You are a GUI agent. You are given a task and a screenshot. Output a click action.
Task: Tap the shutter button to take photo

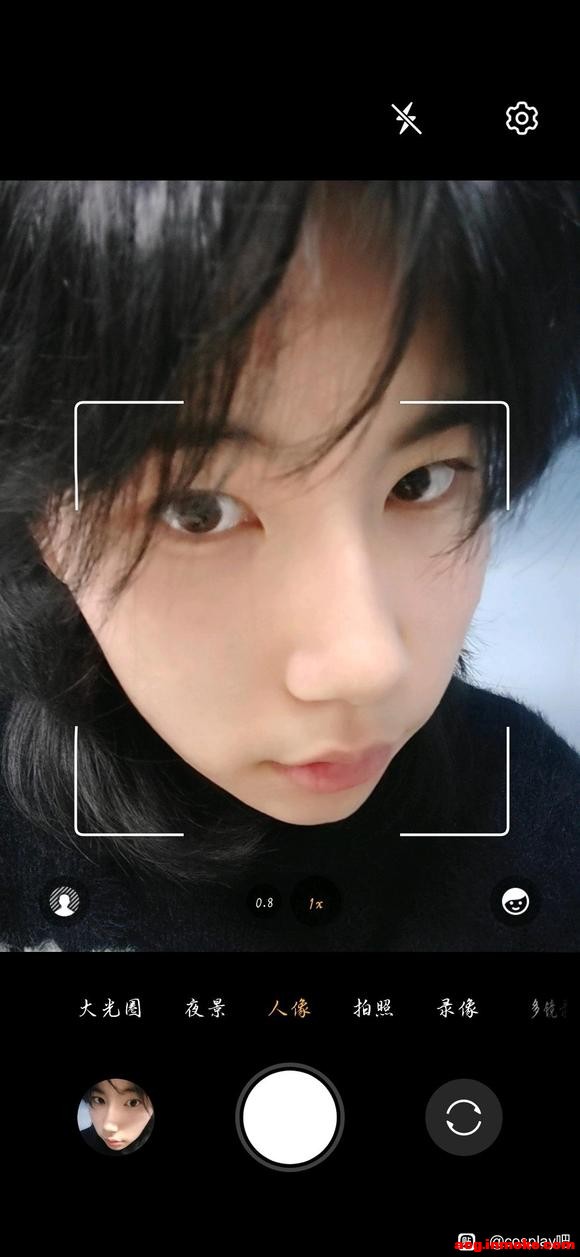pyautogui.click(x=290, y=1117)
